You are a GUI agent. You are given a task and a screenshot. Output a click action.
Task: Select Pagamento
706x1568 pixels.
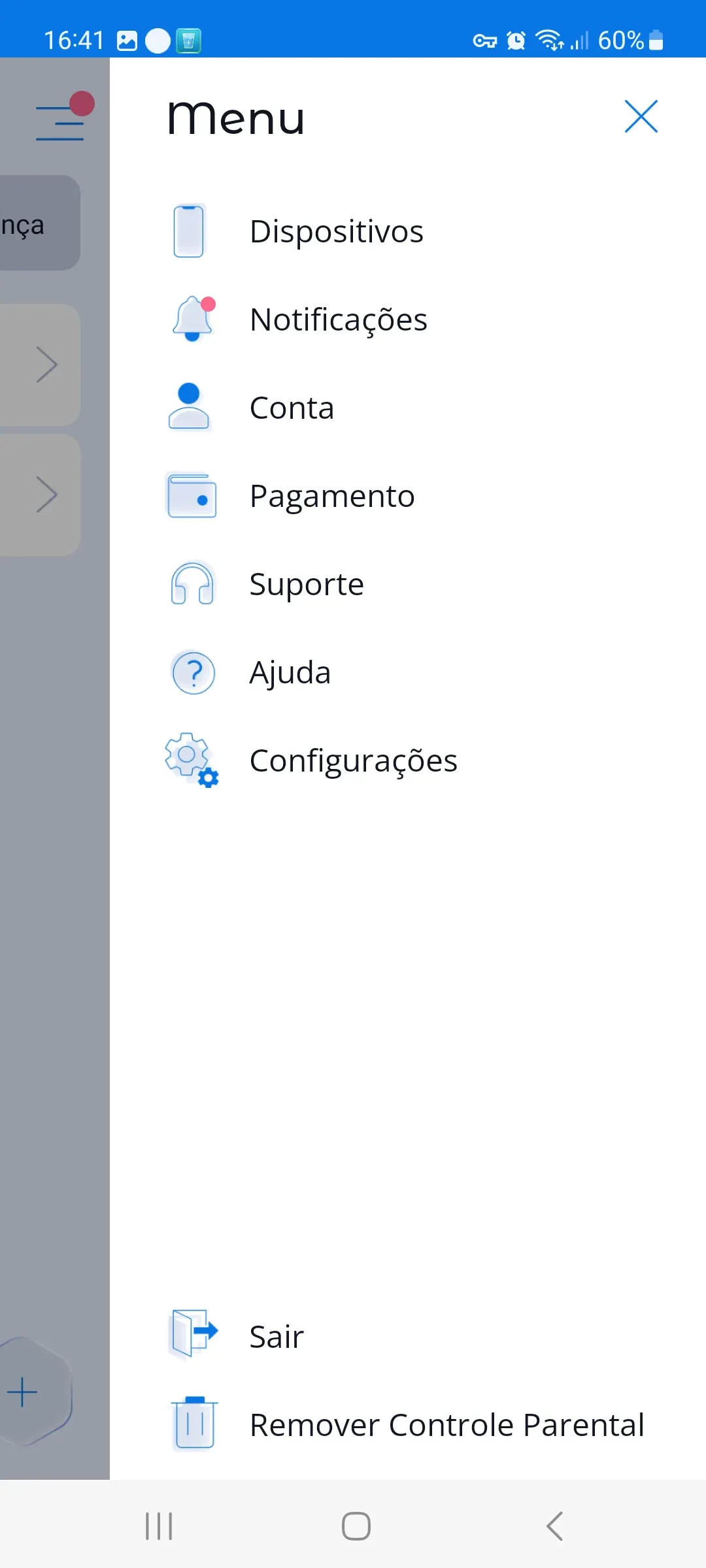click(x=332, y=496)
